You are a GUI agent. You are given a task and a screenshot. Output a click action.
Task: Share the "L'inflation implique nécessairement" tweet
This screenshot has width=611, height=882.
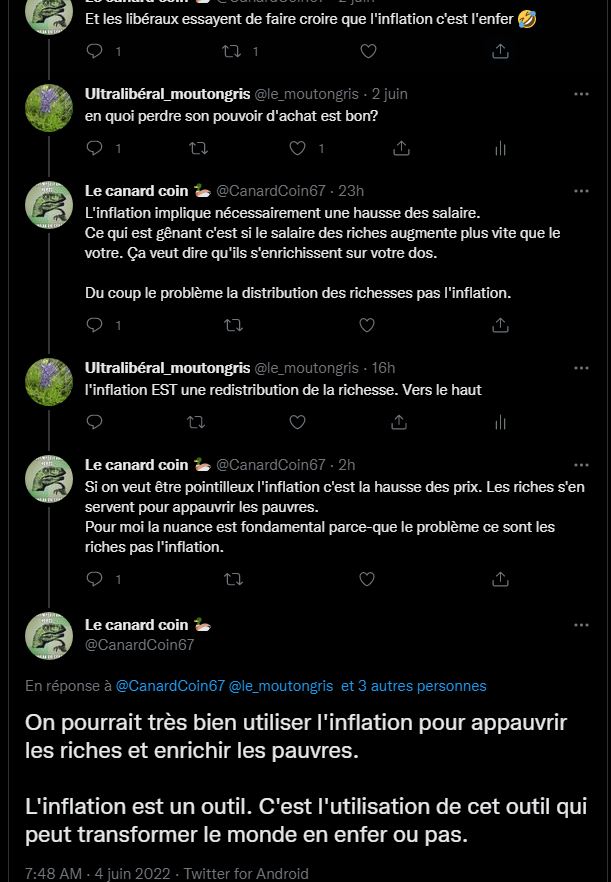pos(500,325)
